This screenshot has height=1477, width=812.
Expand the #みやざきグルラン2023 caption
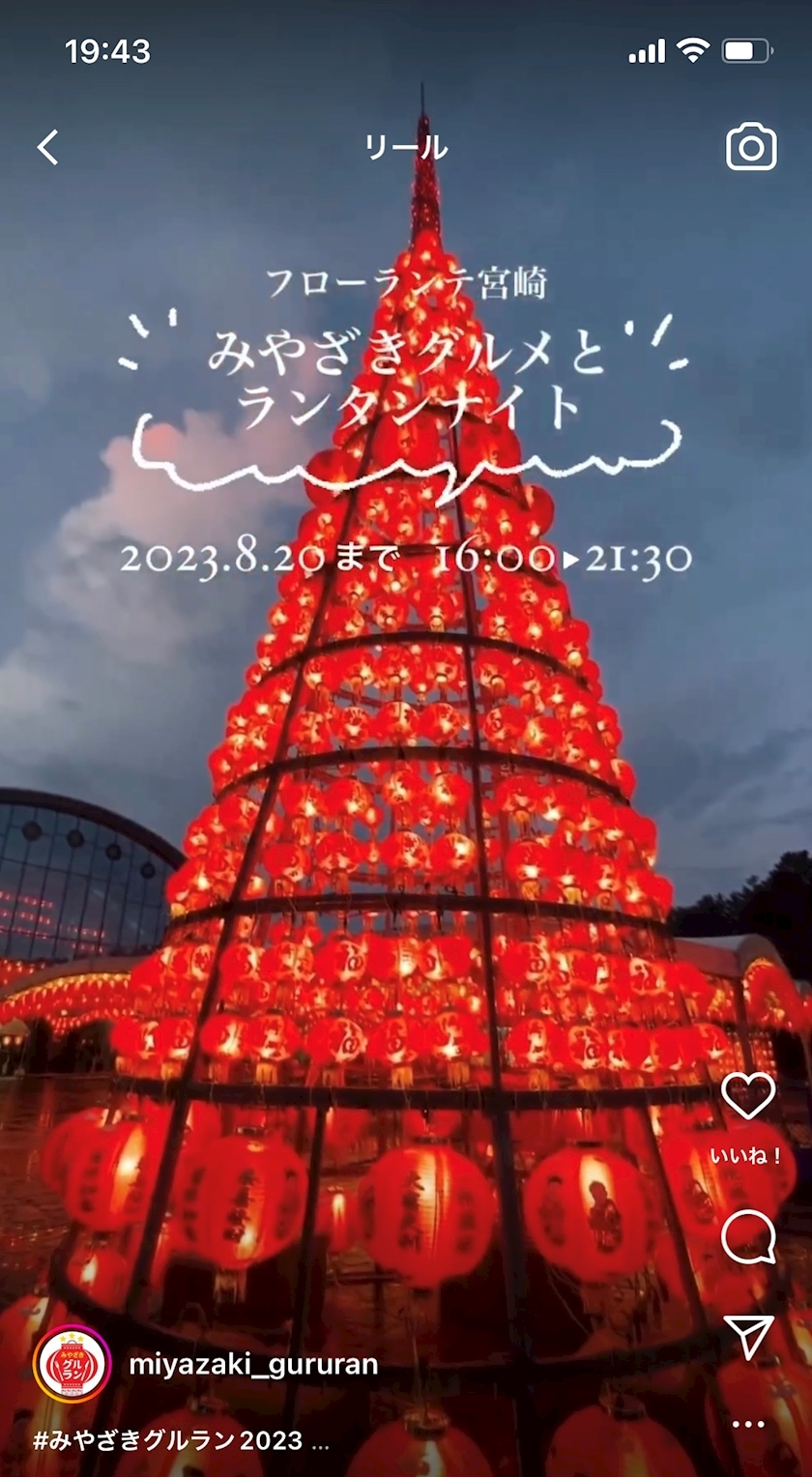point(182,1441)
